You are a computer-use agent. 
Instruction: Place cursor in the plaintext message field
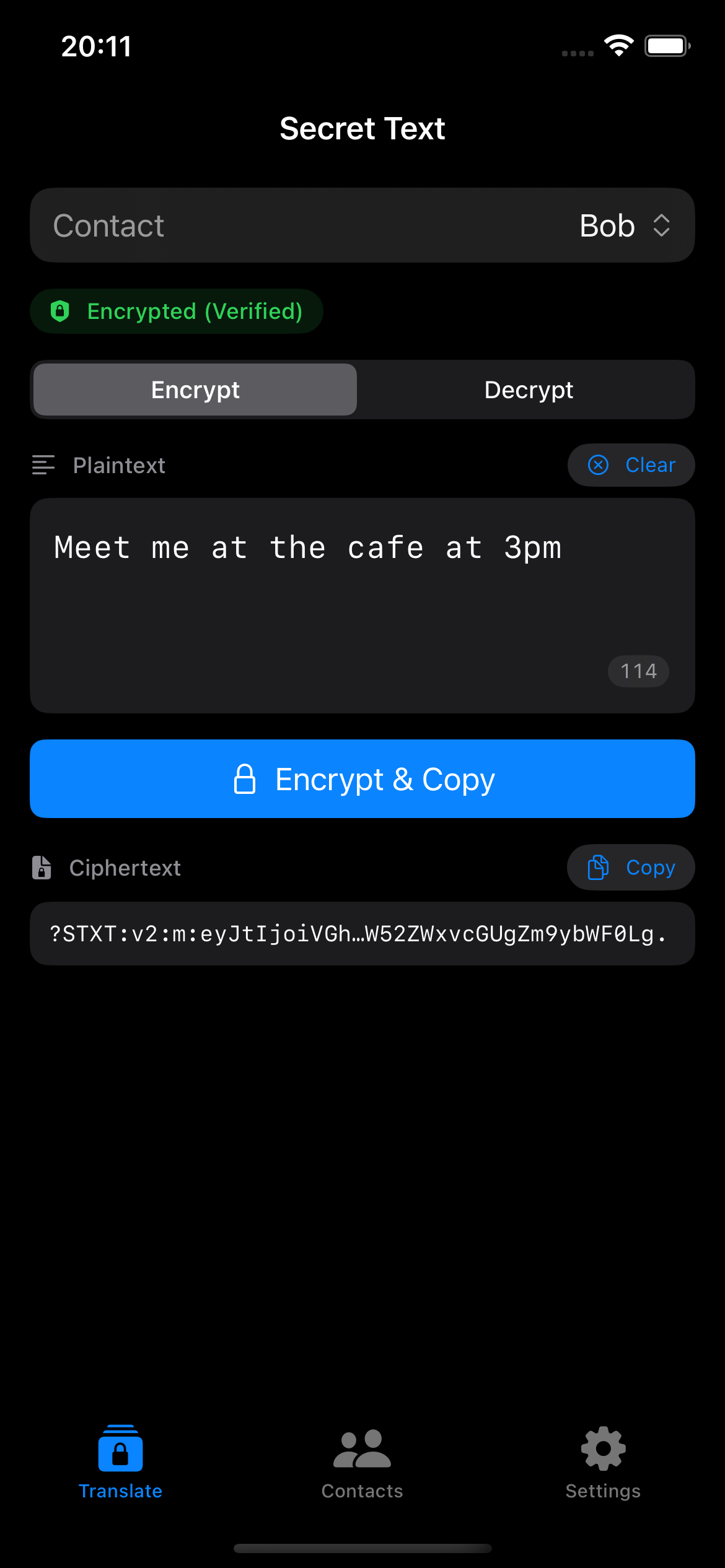click(x=362, y=607)
